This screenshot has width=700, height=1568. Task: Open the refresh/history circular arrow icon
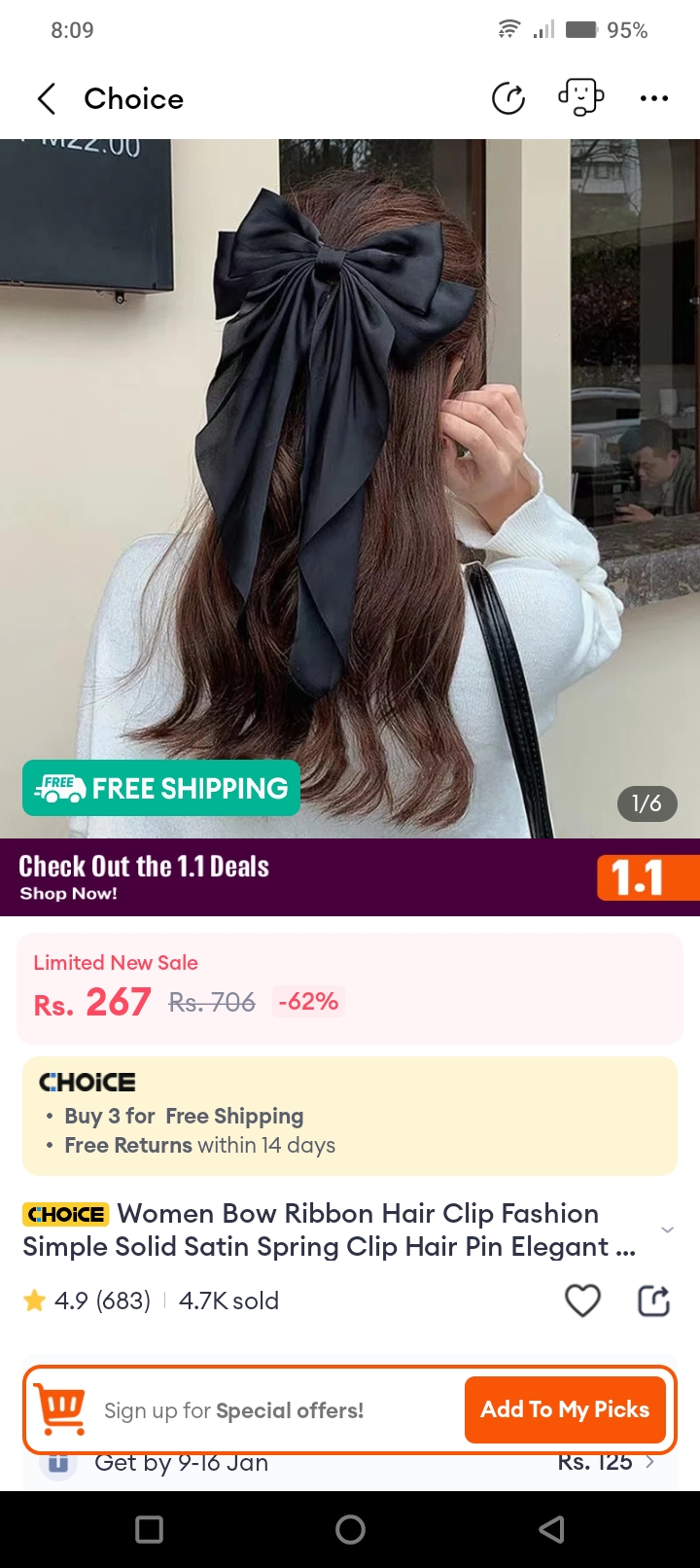(508, 98)
